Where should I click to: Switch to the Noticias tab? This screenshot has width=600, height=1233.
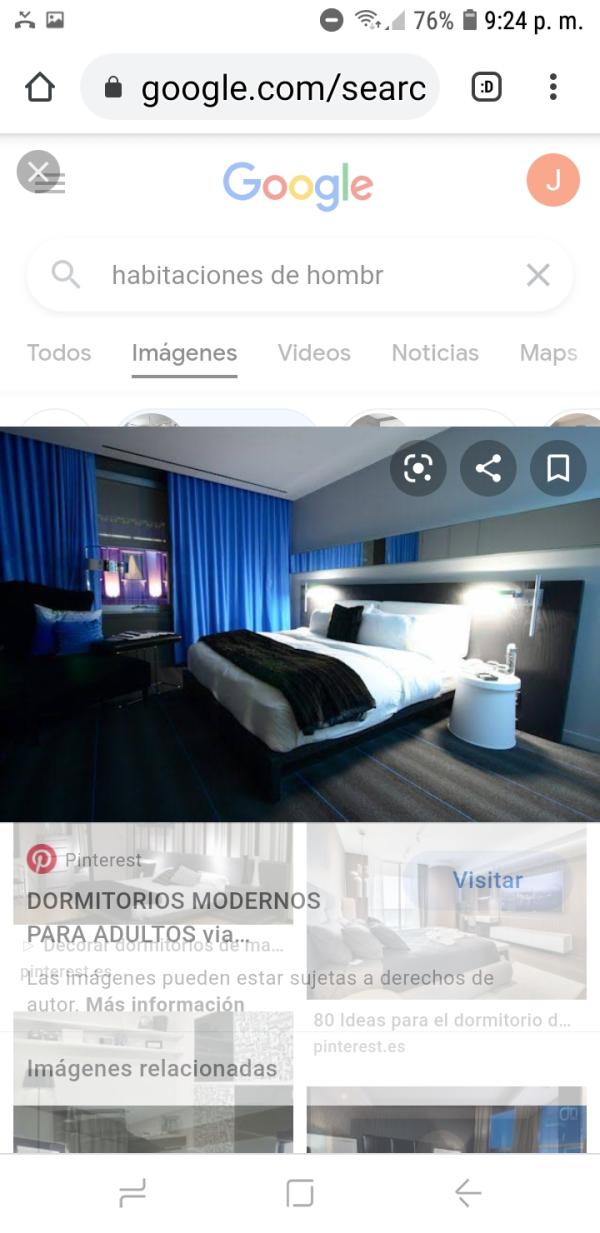click(x=435, y=353)
